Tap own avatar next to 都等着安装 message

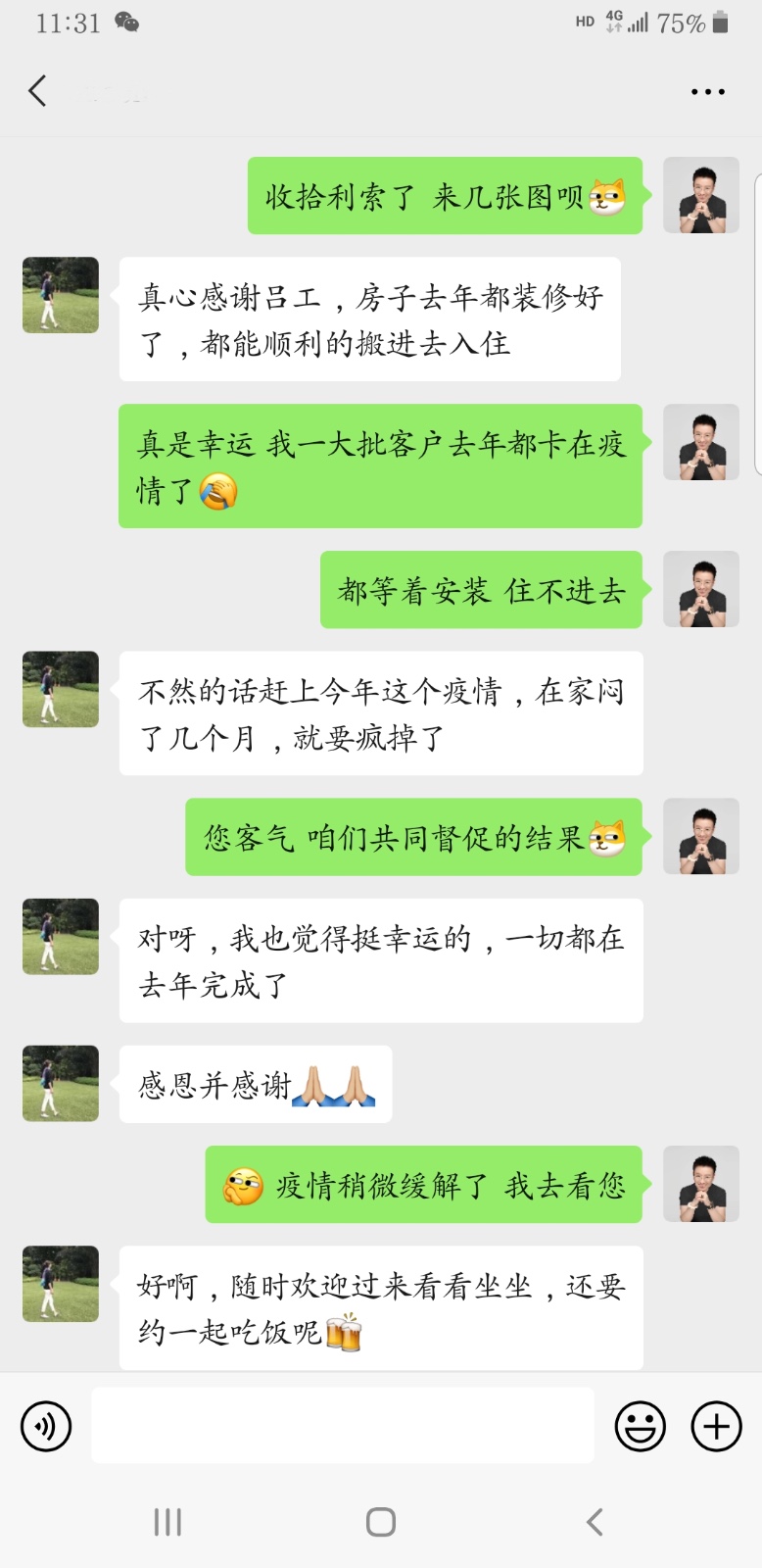701,589
